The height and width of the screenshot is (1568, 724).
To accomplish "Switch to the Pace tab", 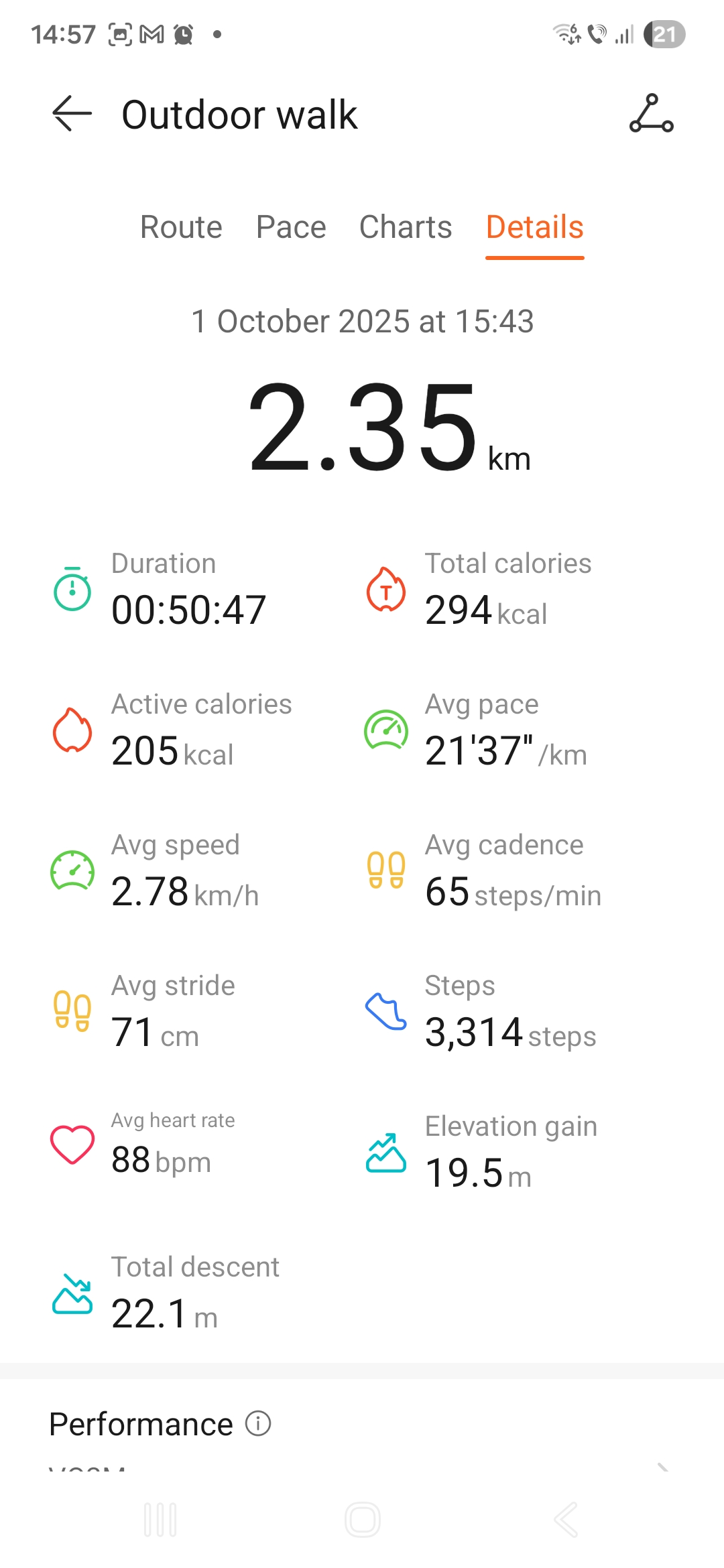I will click(x=291, y=227).
